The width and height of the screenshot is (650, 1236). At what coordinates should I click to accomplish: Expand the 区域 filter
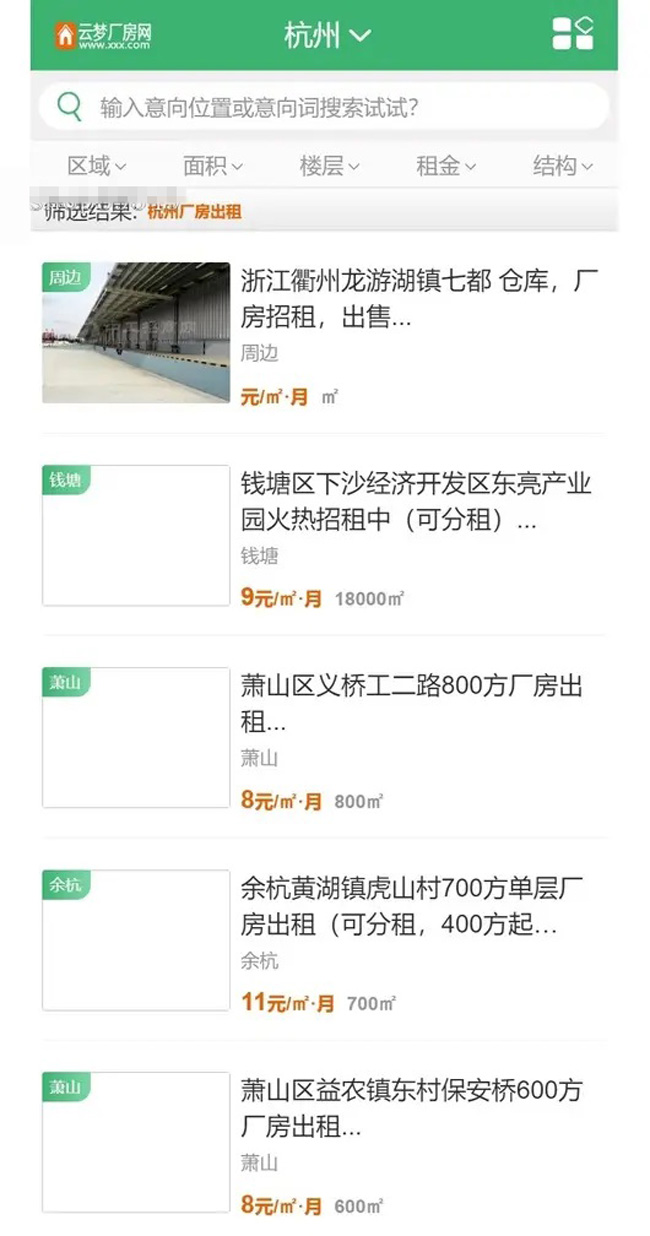click(96, 166)
